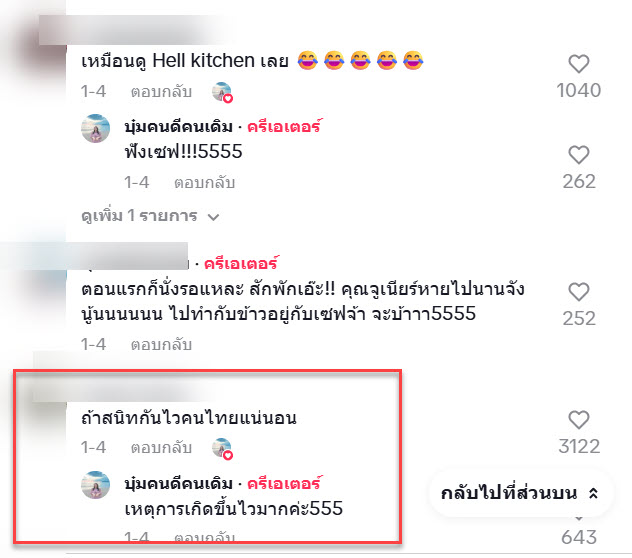This screenshot has height=558, width=632.
Task: Like the comment "ถ้าสนิทกันไวคนไทยแน่นอน"
Action: [x=578, y=420]
